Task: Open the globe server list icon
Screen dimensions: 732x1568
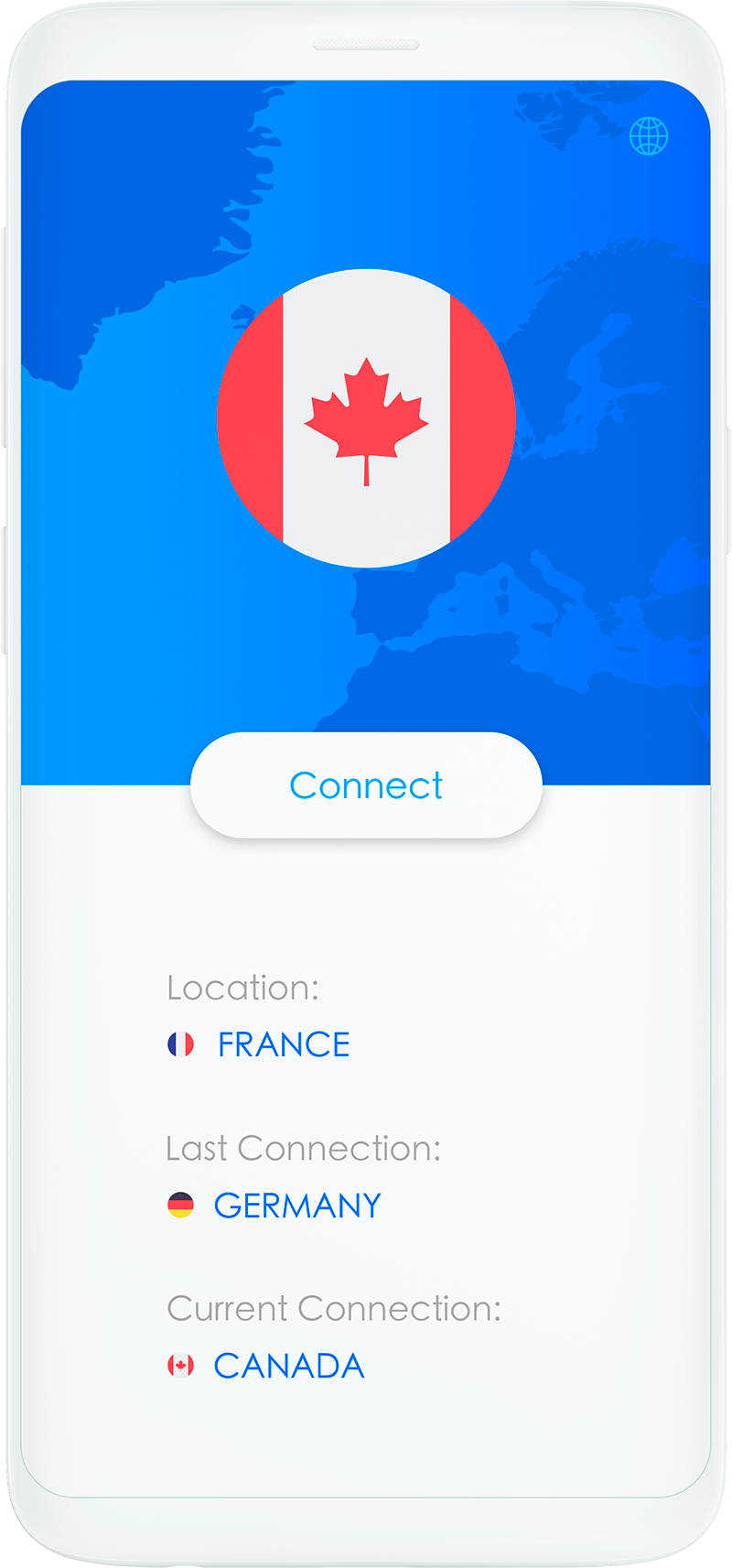Action: click(649, 136)
